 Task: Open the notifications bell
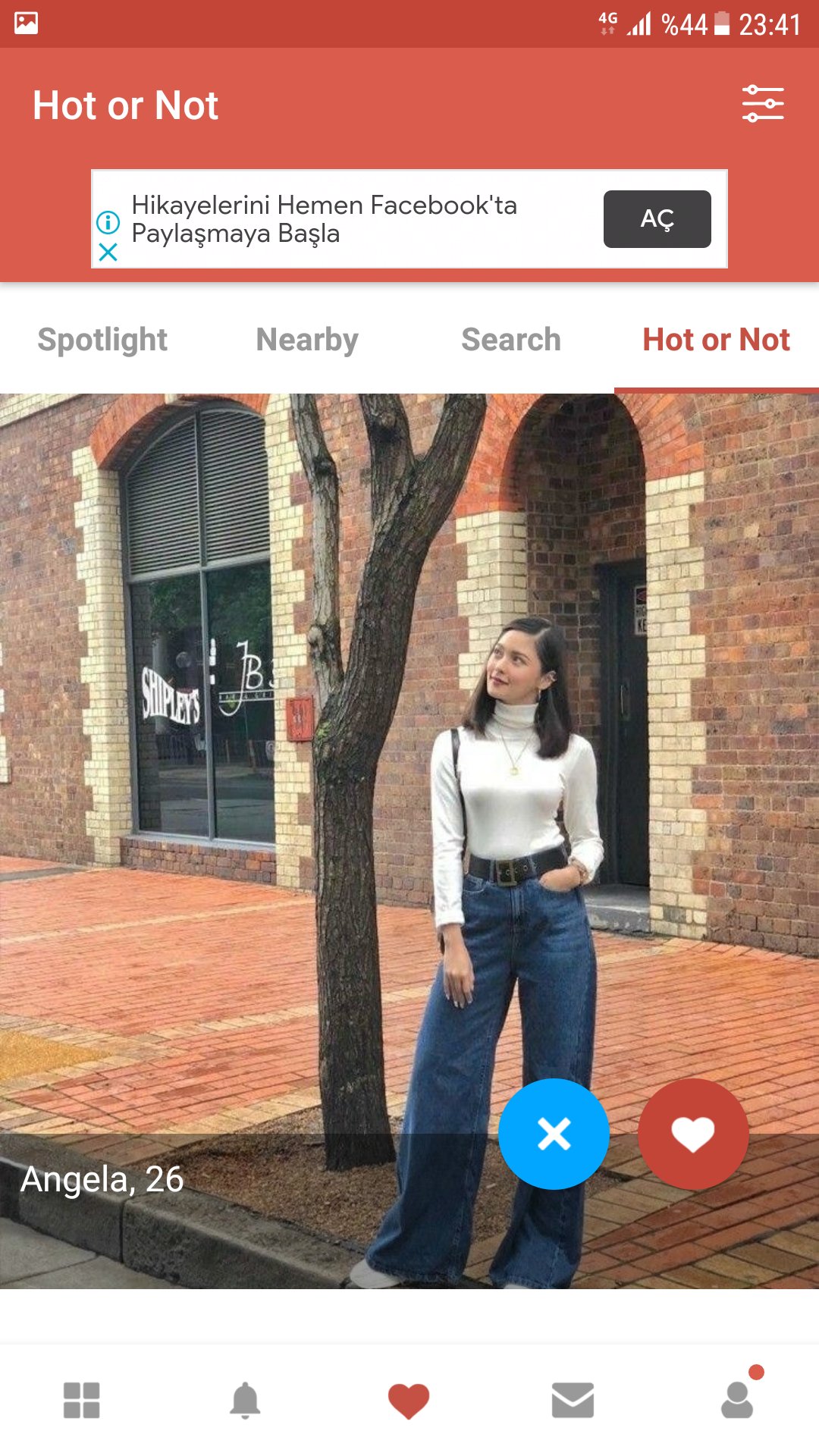[245, 1400]
